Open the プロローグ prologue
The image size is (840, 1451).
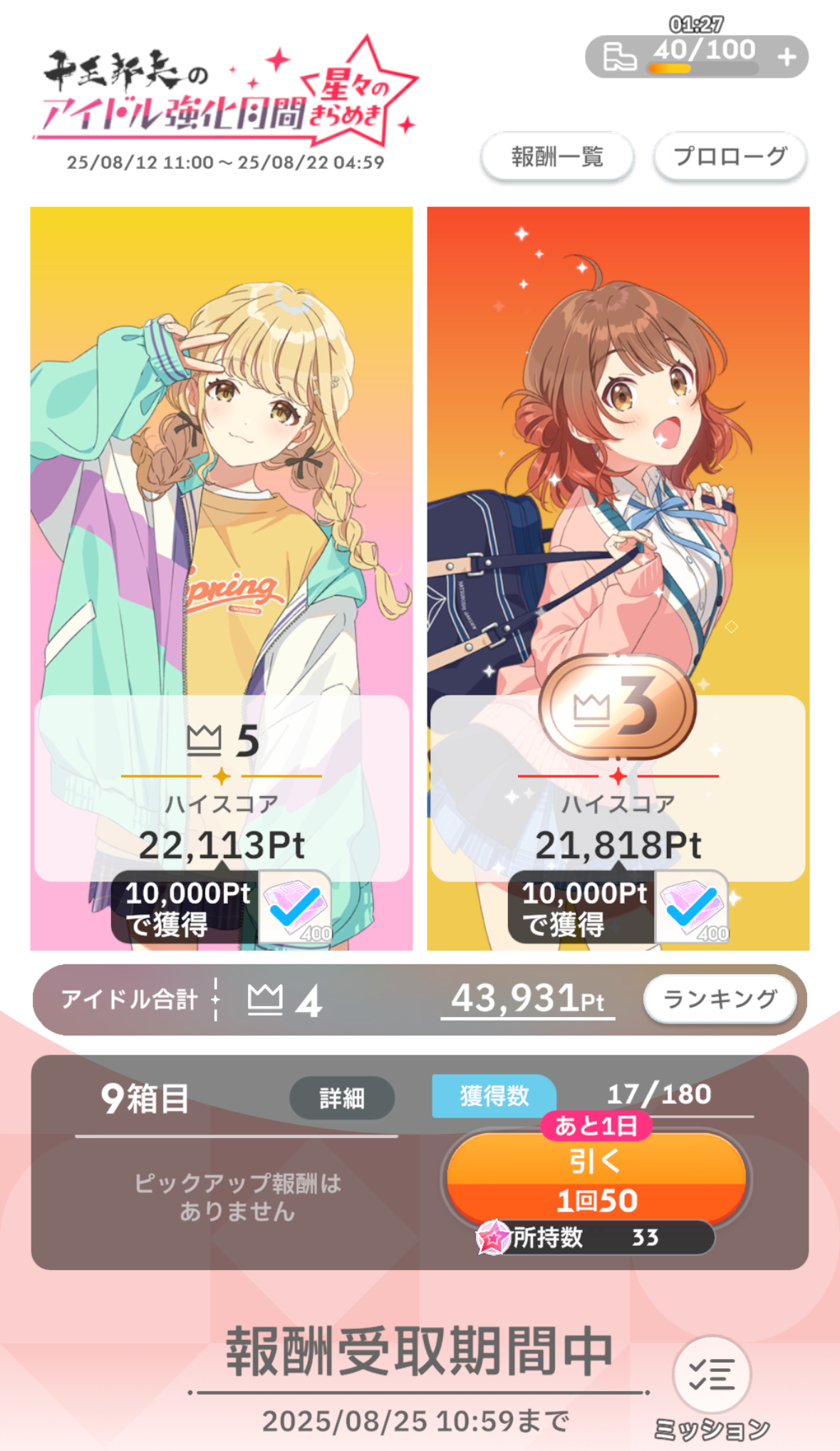click(x=730, y=156)
